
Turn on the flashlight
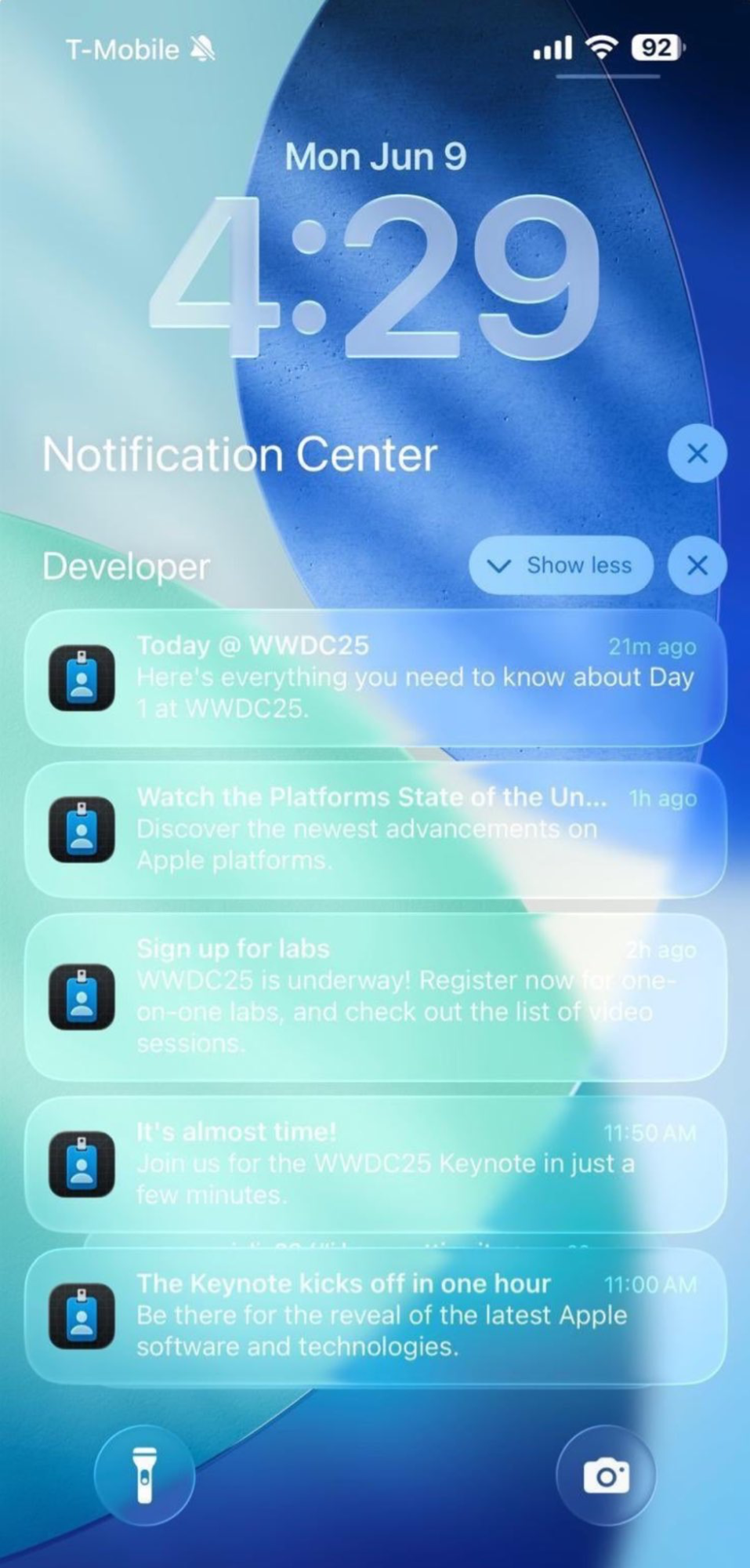click(144, 1475)
